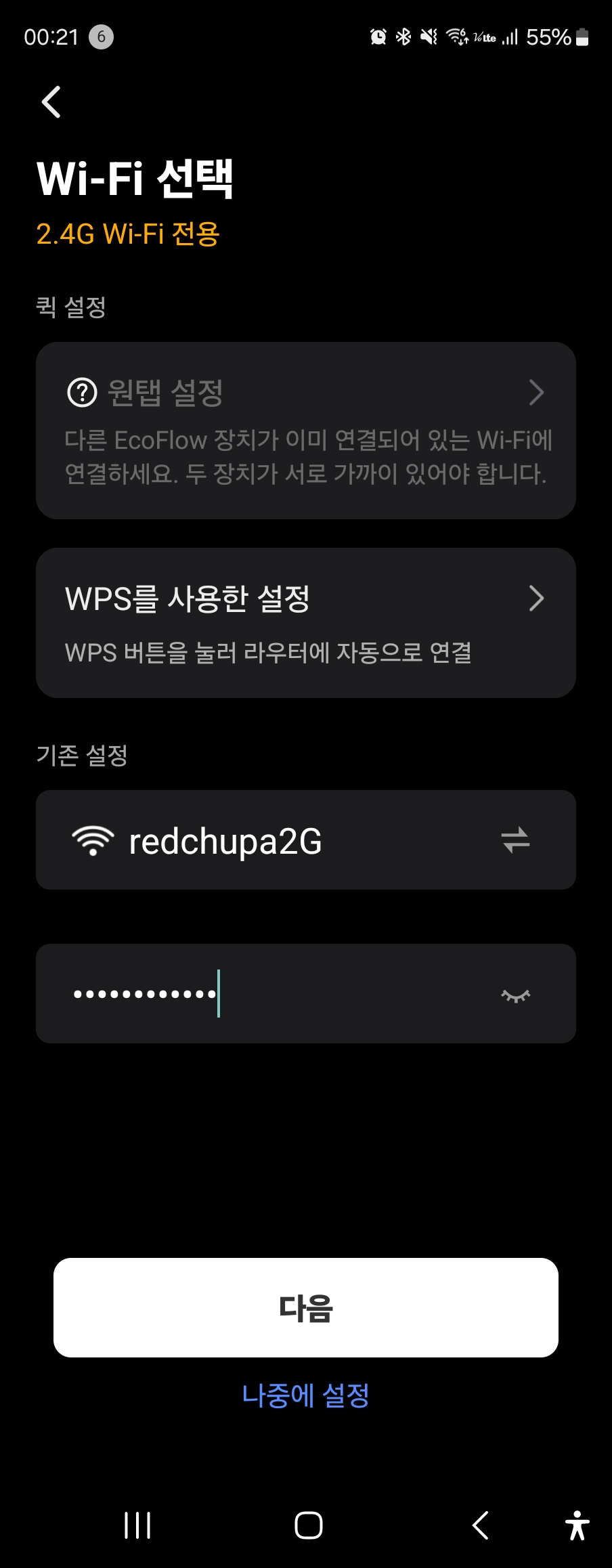This screenshot has width=612, height=1568.
Task: Tap the network switch arrows next to redchupa2G
Action: click(515, 840)
